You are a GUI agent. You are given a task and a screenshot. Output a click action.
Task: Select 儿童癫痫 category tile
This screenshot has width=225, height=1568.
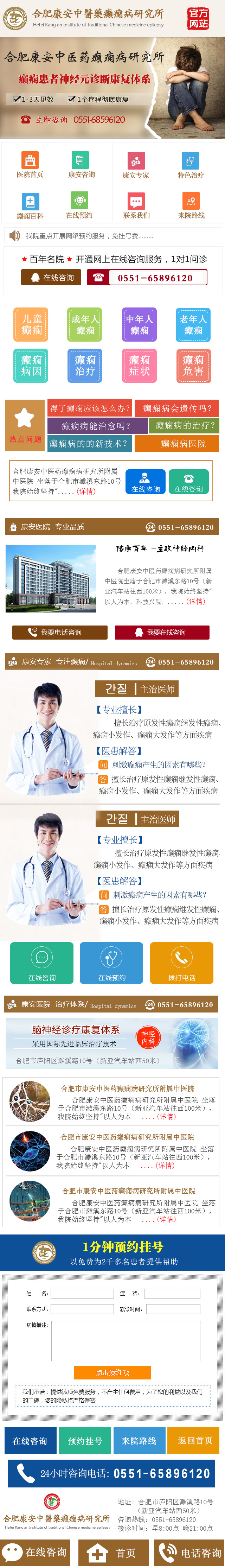pos(32,324)
